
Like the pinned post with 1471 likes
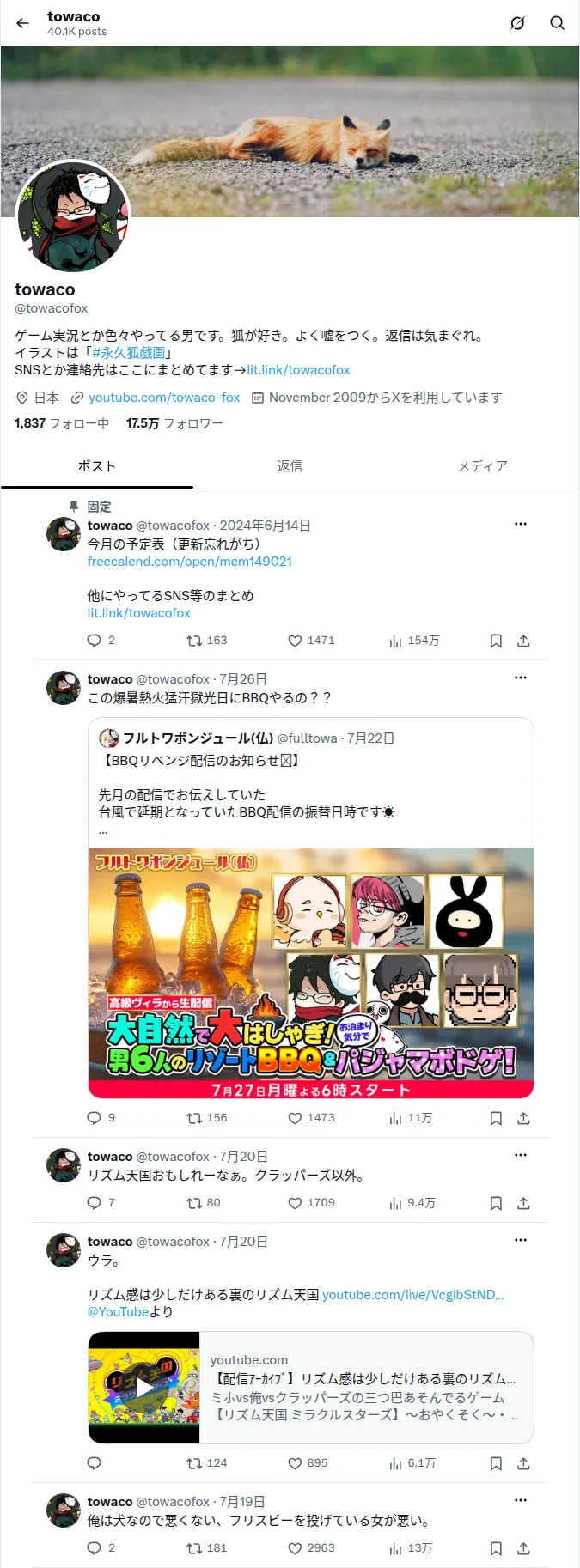(311, 641)
